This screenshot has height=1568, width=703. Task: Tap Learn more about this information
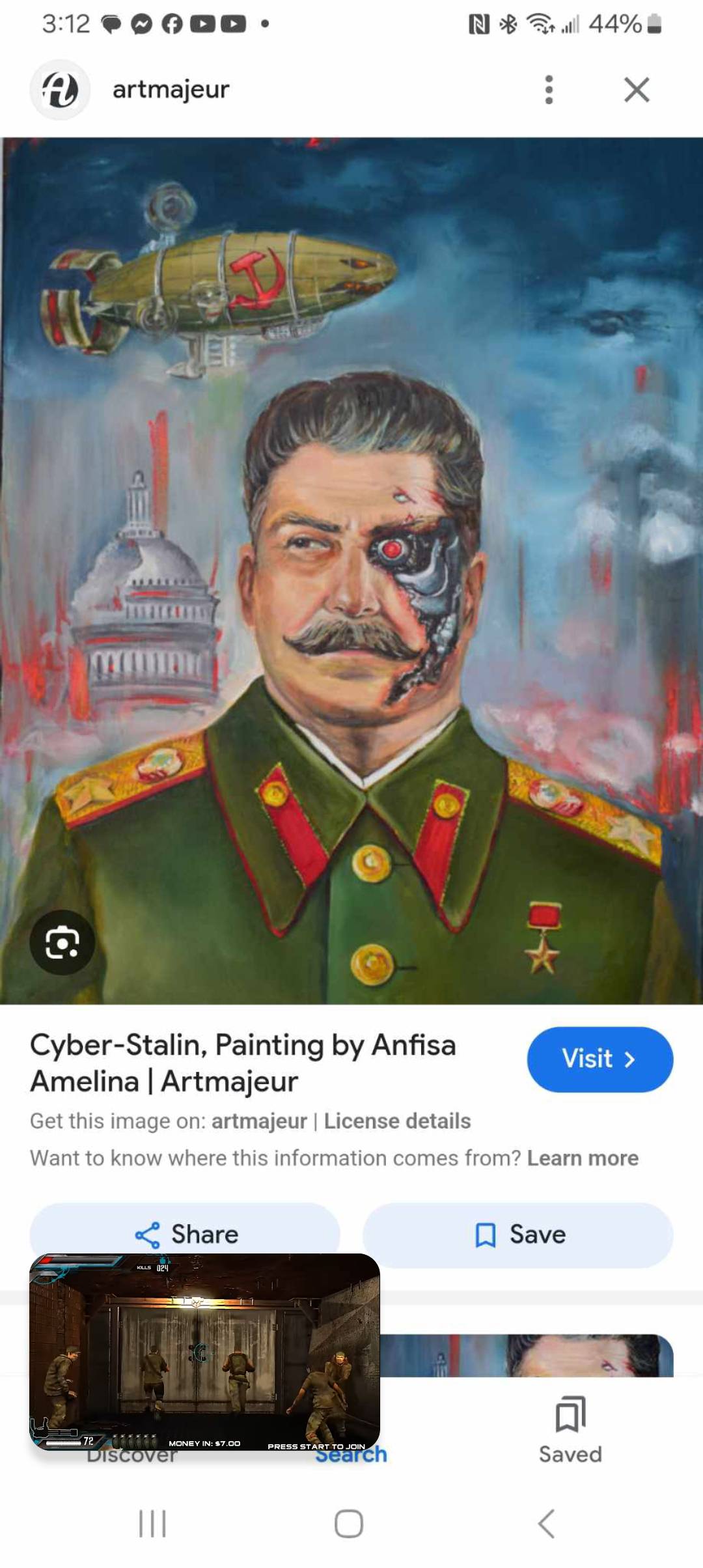[x=583, y=1158]
